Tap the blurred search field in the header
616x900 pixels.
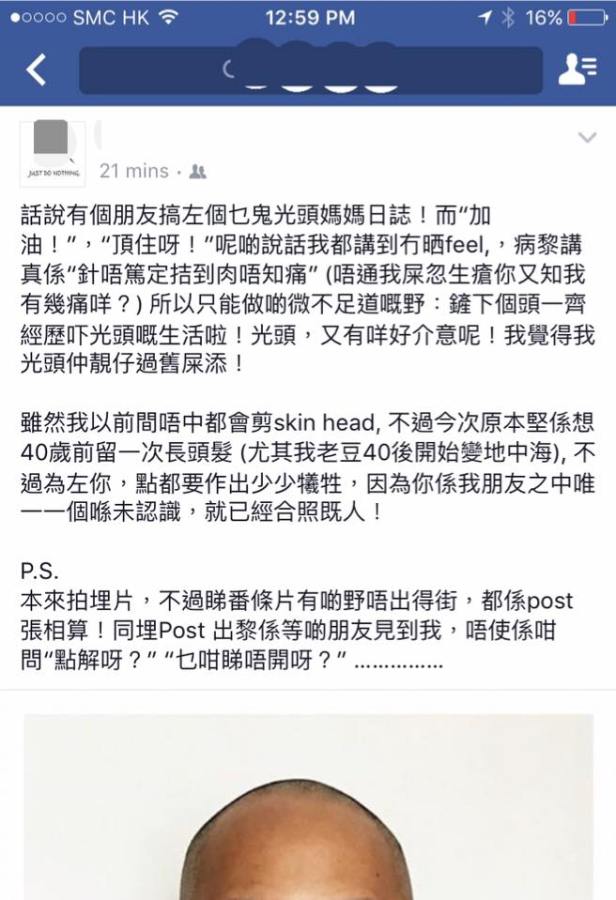tap(310, 70)
